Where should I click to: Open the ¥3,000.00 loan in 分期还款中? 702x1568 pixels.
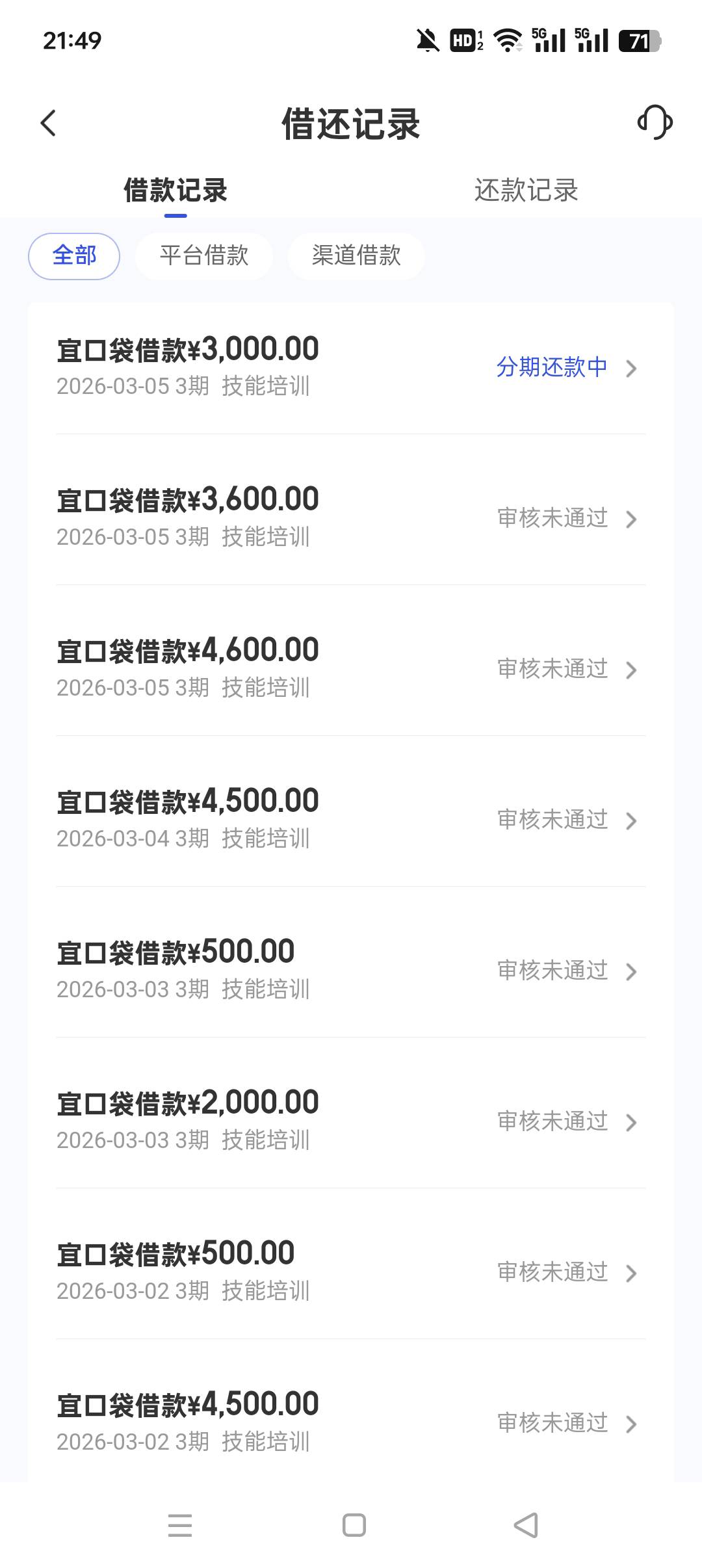pyautogui.click(x=351, y=368)
